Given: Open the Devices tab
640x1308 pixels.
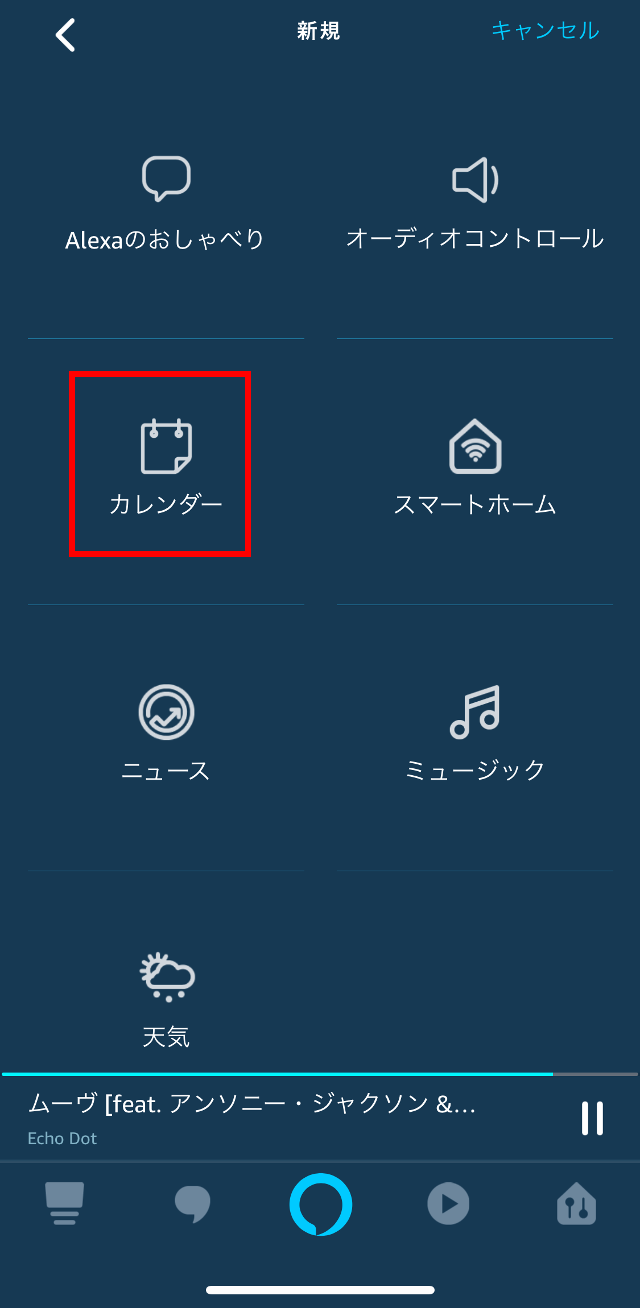Looking at the screenshot, I should click(576, 1204).
